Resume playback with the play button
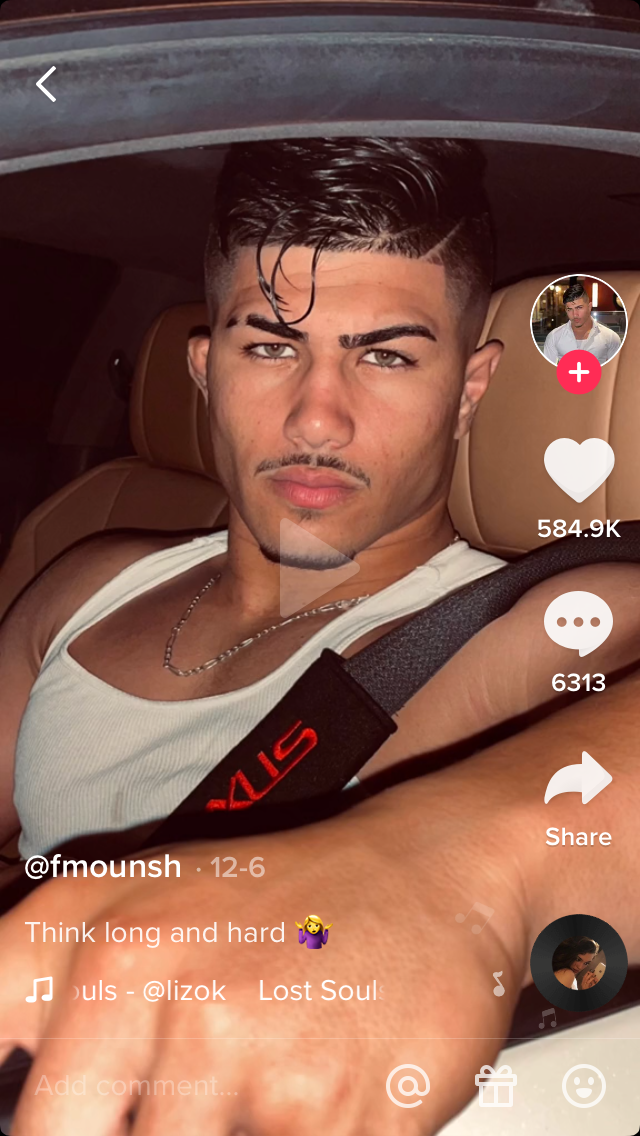The height and width of the screenshot is (1136, 640). 319,567
